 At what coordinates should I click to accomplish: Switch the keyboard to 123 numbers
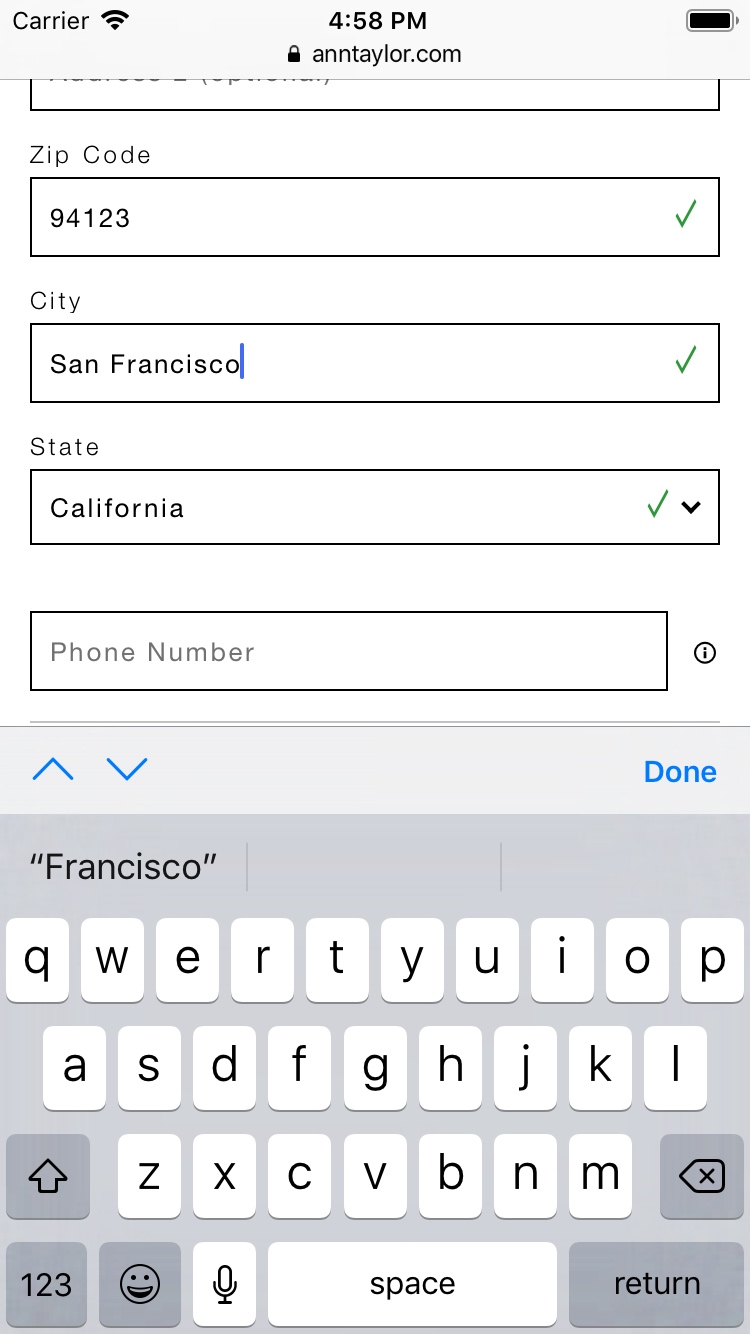tap(46, 1284)
